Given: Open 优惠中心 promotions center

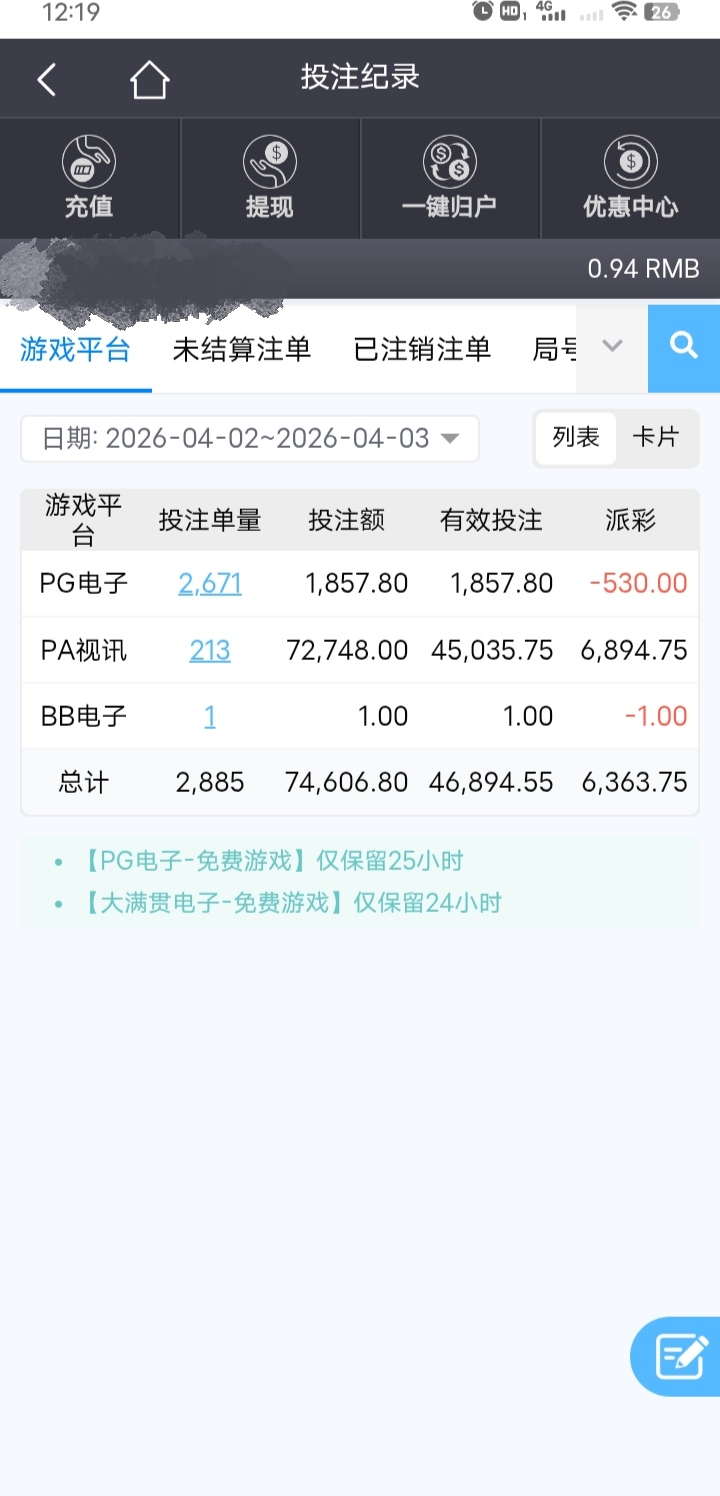Looking at the screenshot, I should [x=630, y=178].
